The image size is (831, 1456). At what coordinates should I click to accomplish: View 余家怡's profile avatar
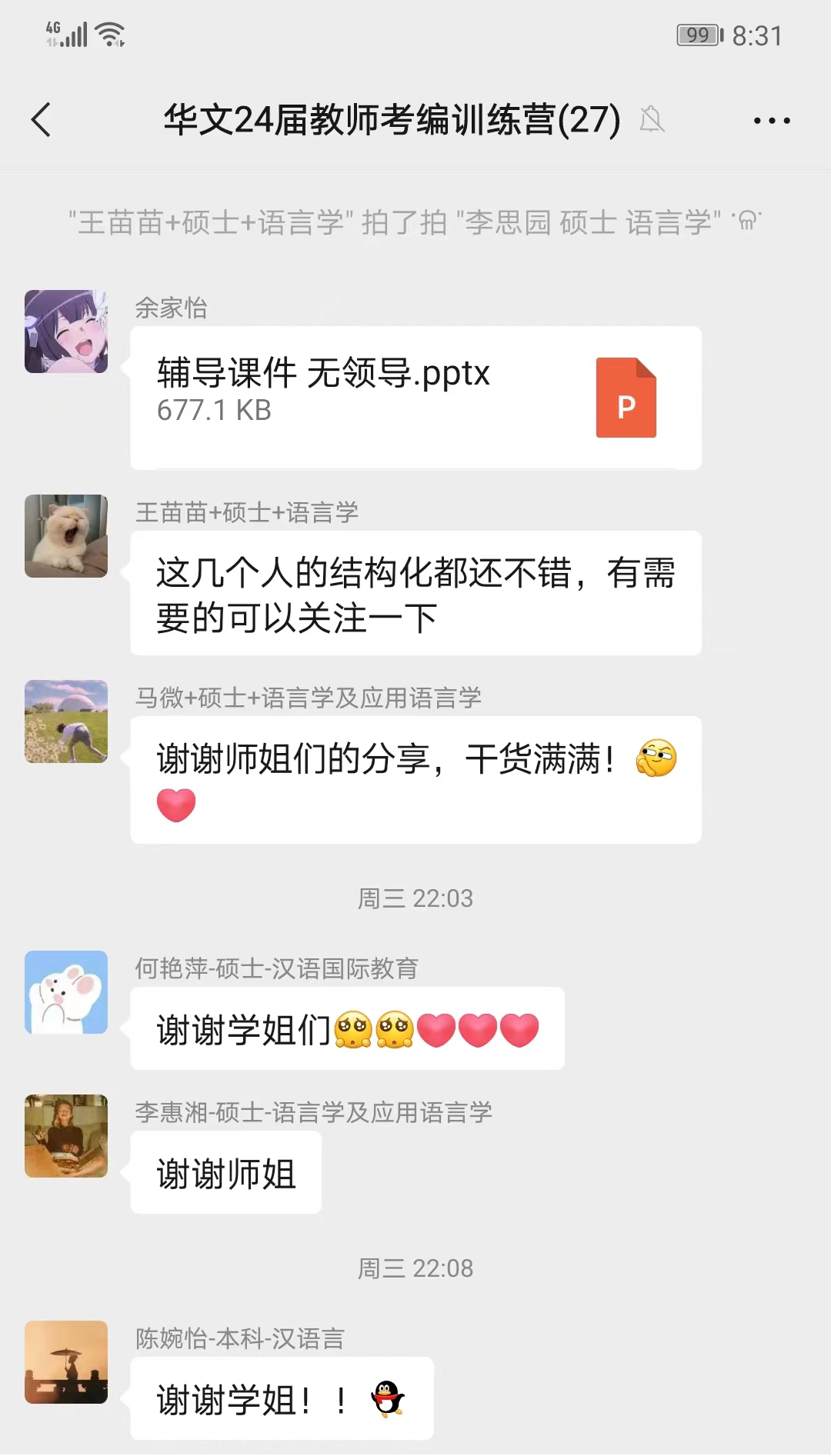pos(66,332)
